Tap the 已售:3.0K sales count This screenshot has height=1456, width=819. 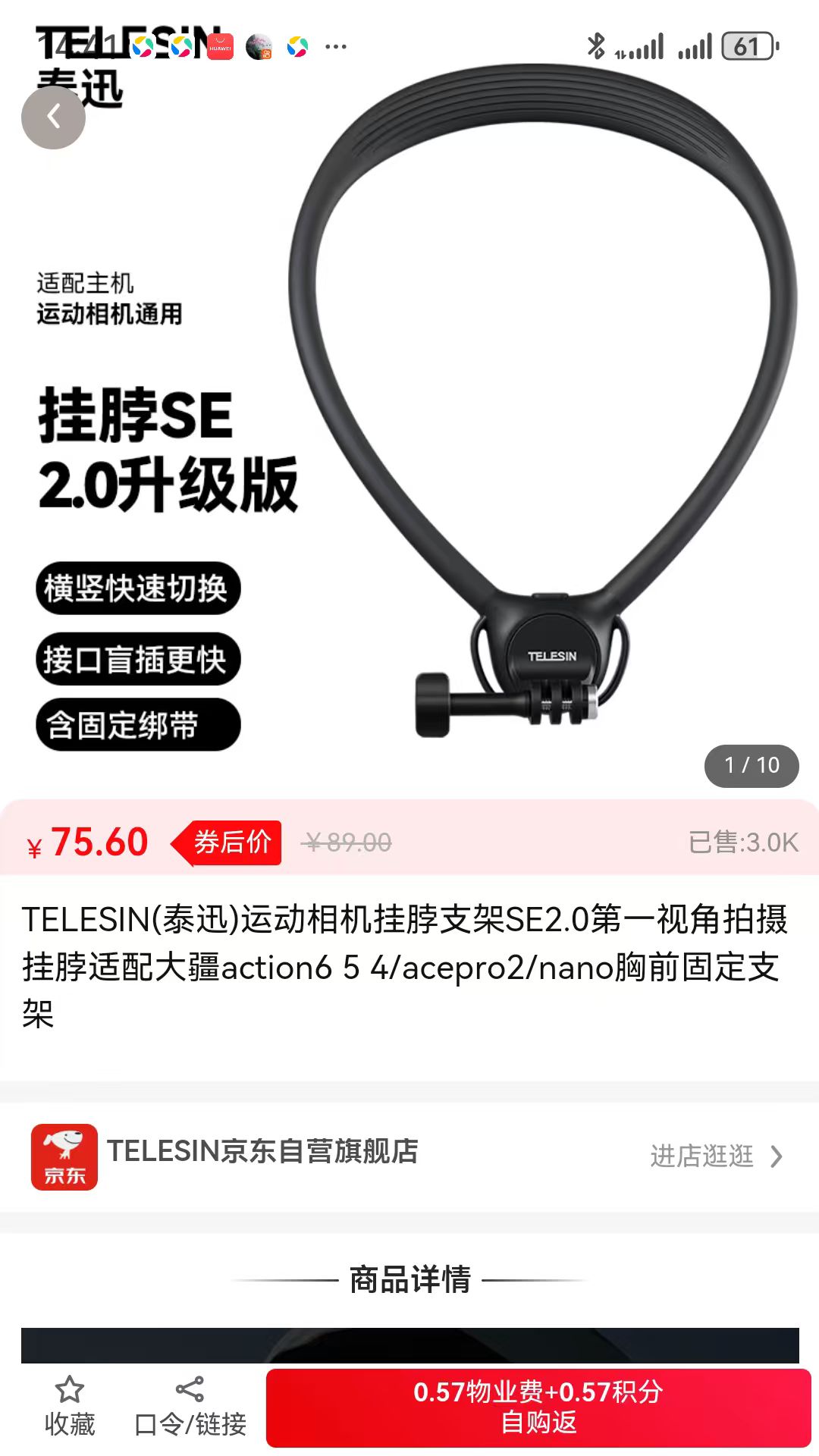739,842
